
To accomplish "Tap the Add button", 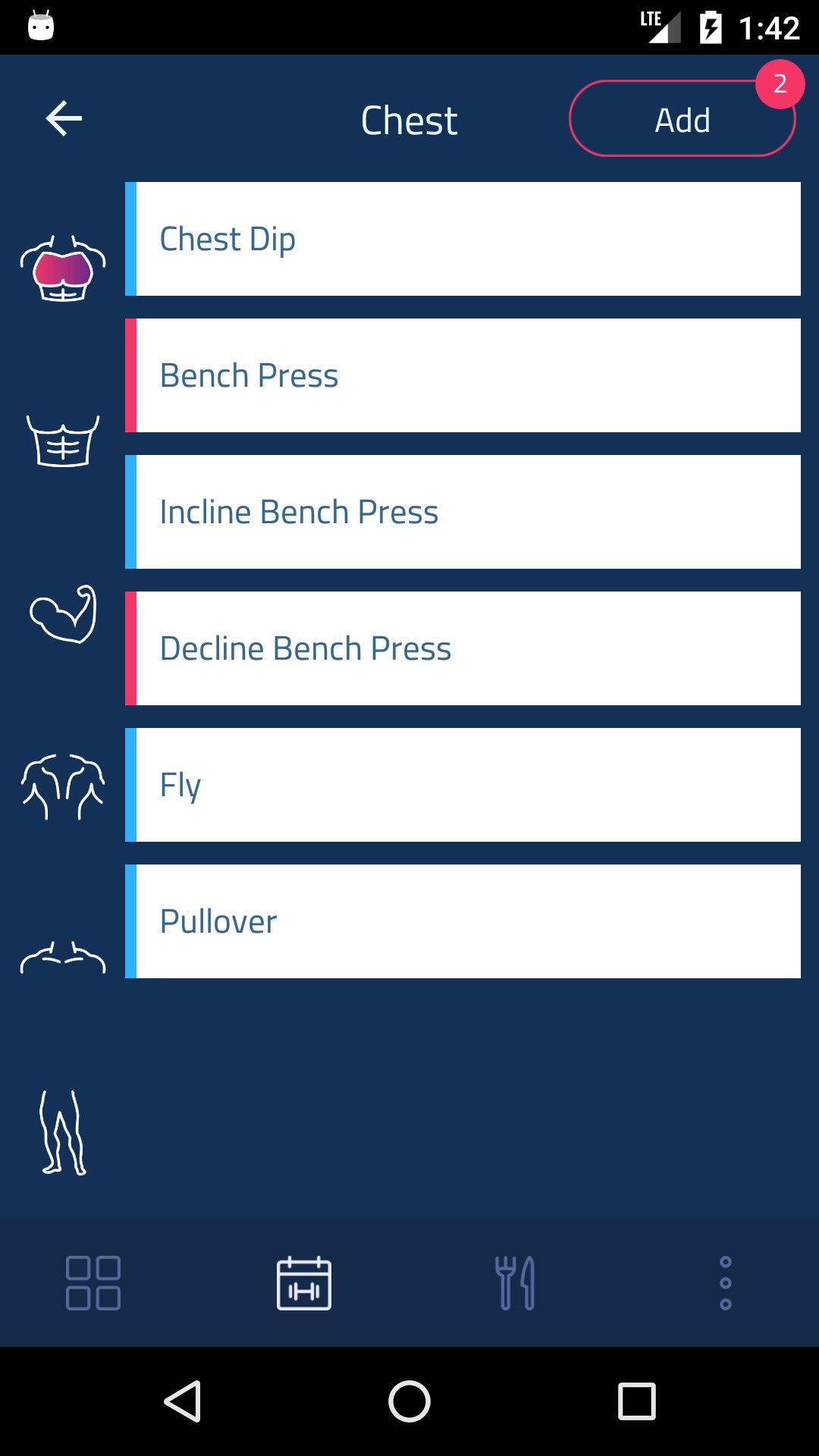I will pos(682,119).
